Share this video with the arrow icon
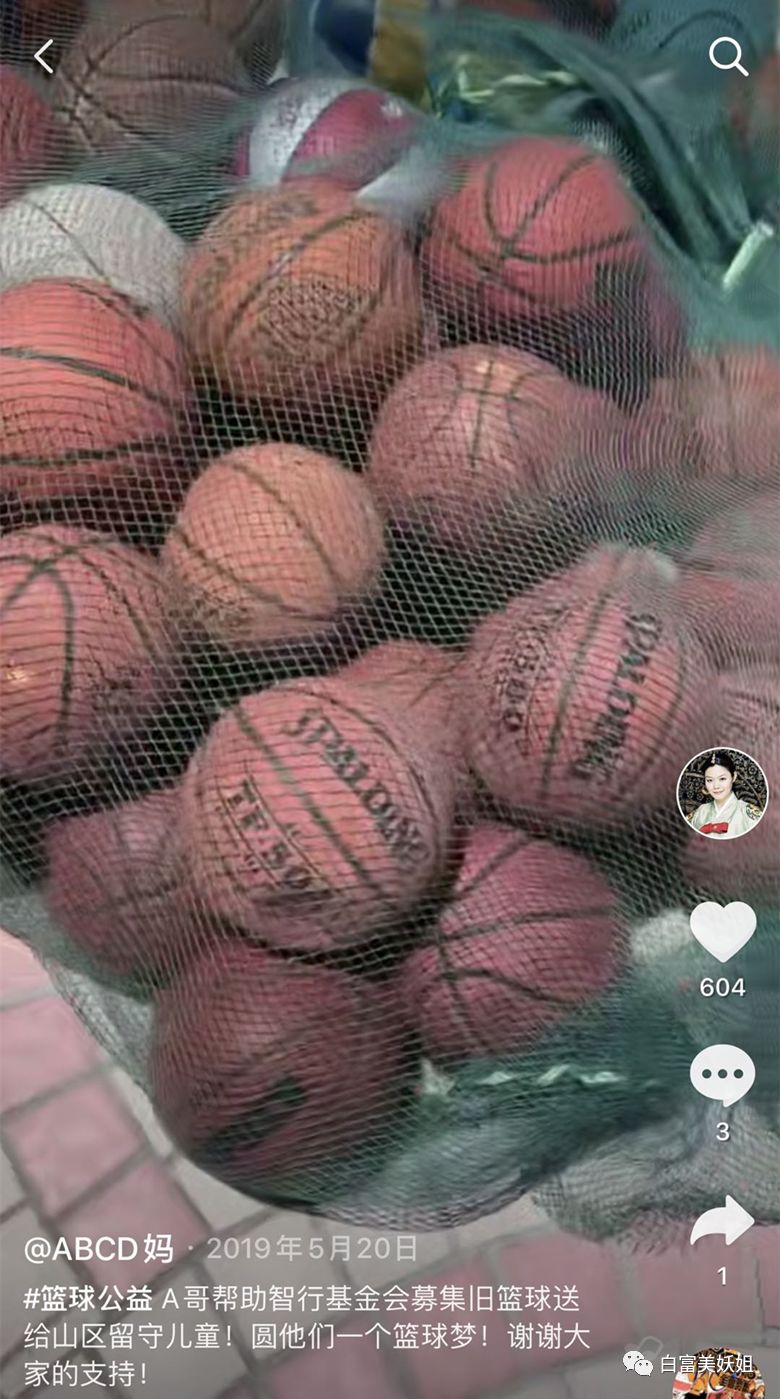This screenshot has height=1399, width=780. click(722, 1221)
